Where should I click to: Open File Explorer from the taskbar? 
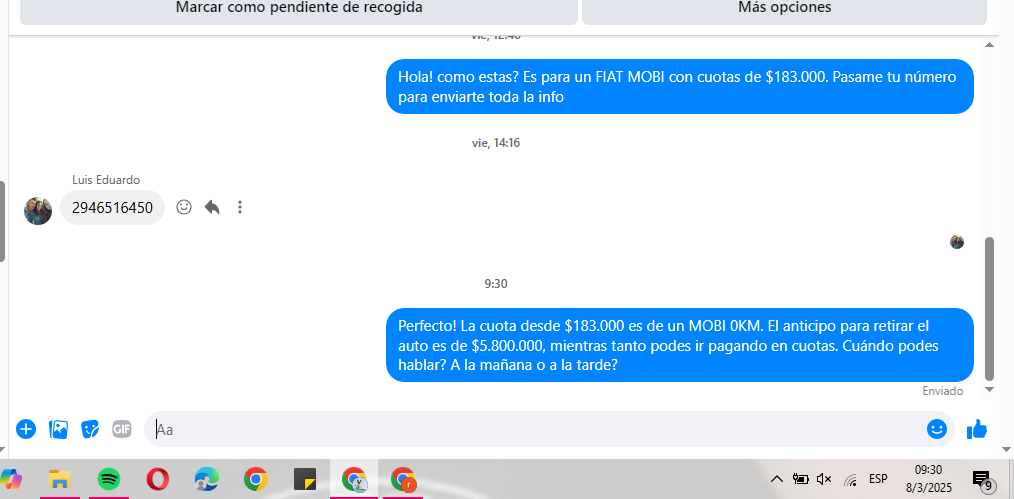(x=60, y=479)
